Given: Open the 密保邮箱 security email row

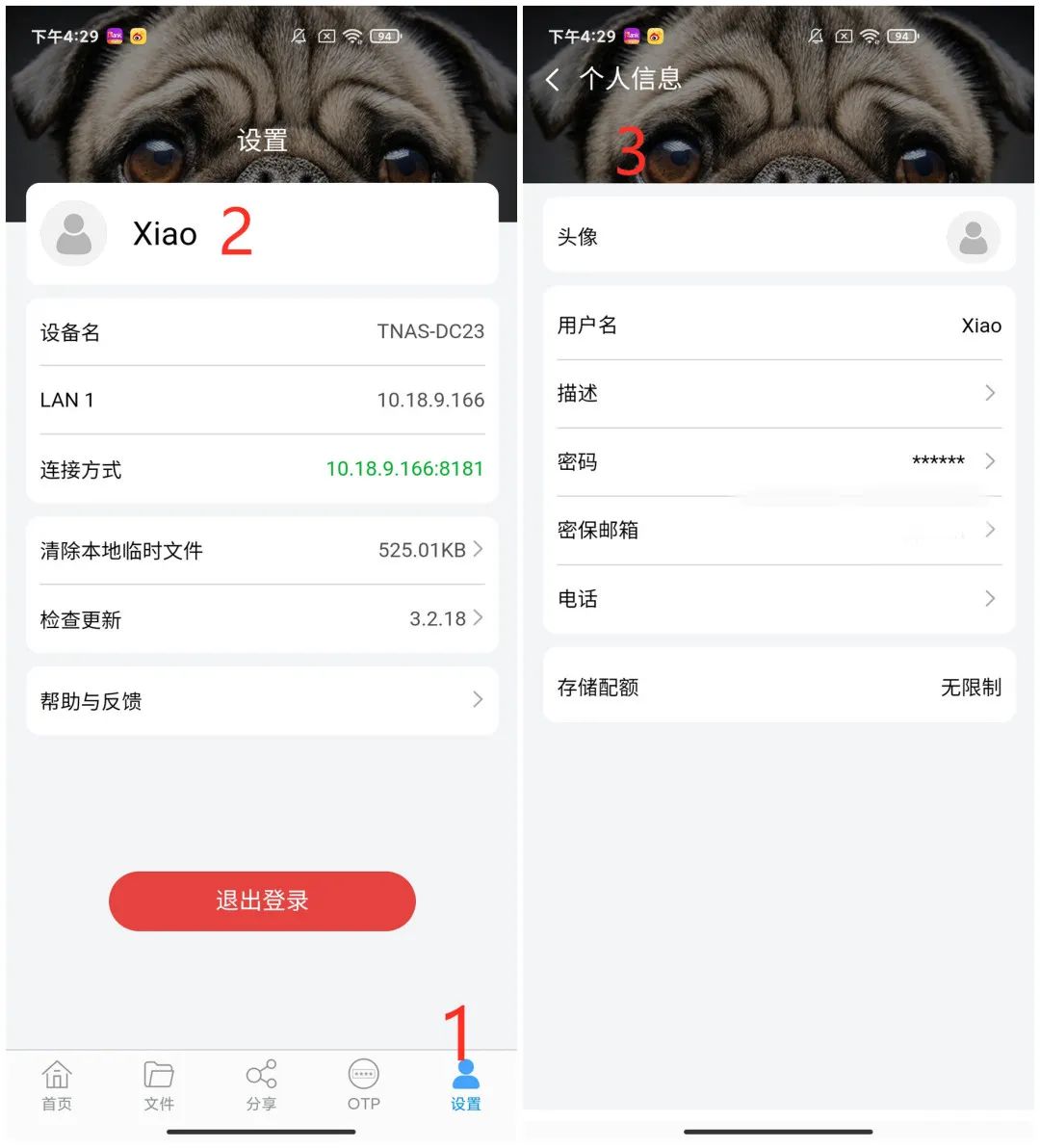Looking at the screenshot, I should [778, 530].
